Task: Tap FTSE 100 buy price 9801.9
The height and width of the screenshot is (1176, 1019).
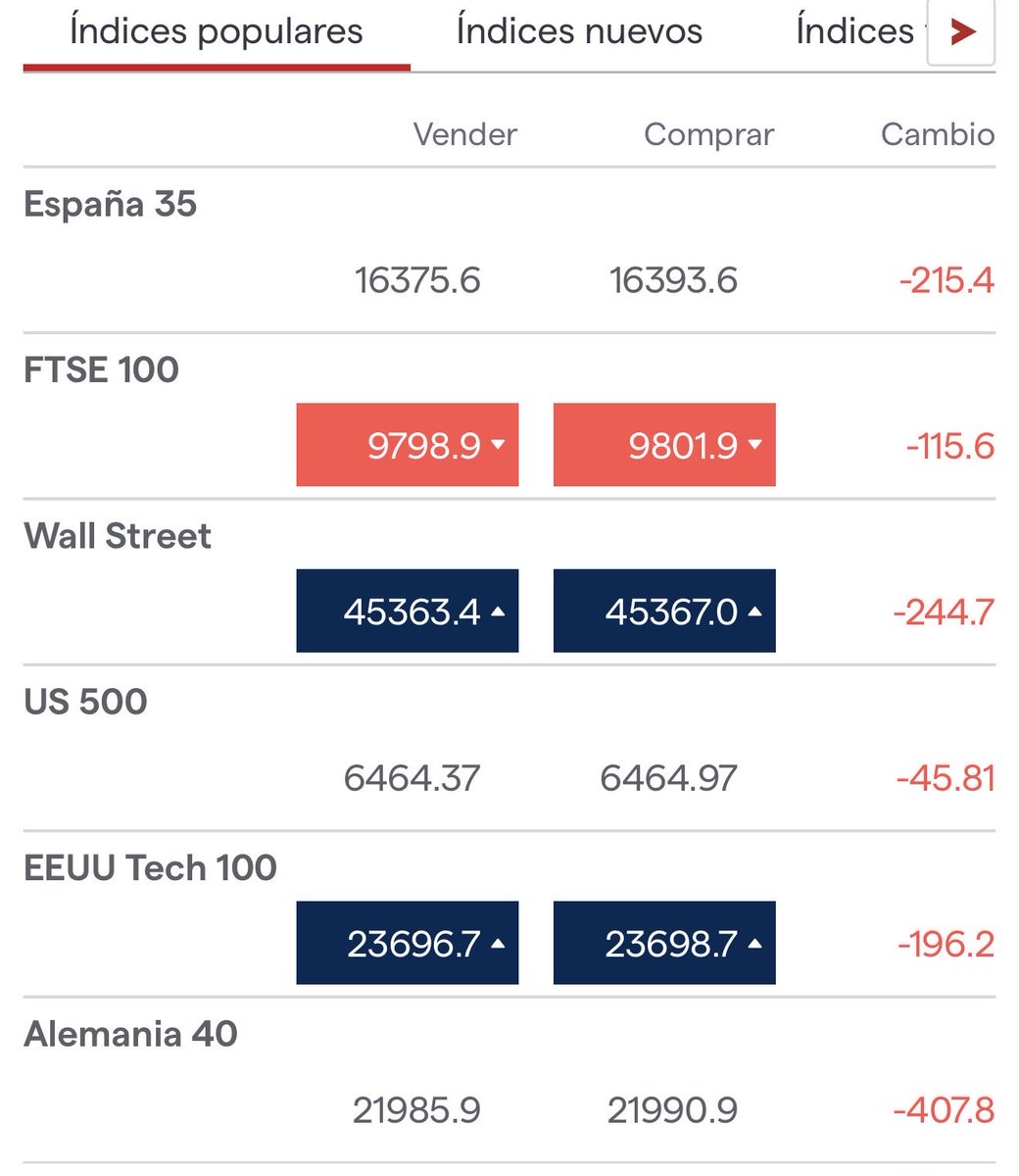Action: click(664, 445)
